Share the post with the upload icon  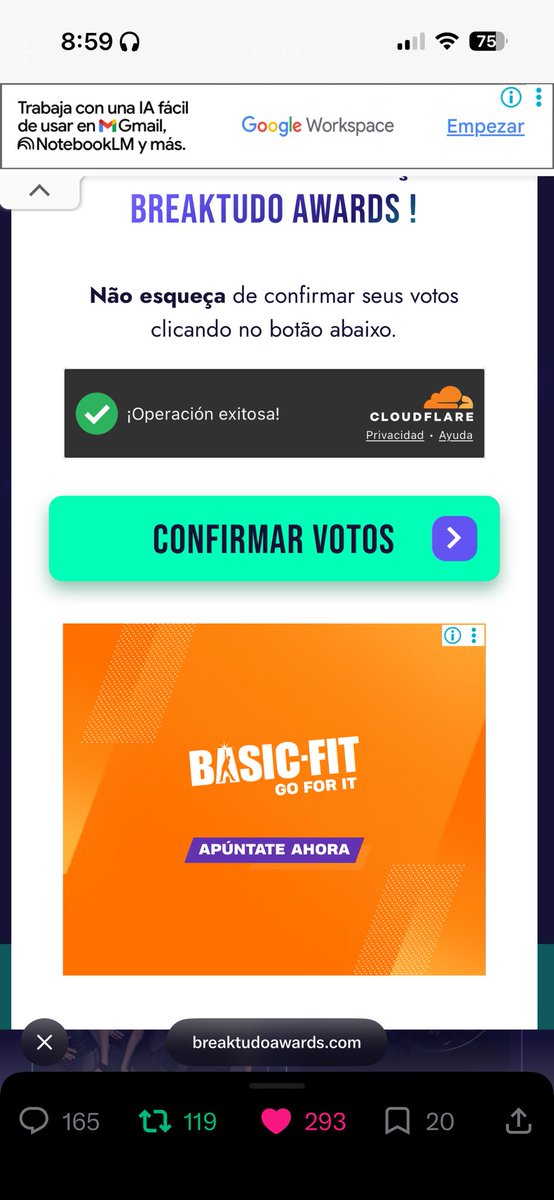[x=518, y=1121]
